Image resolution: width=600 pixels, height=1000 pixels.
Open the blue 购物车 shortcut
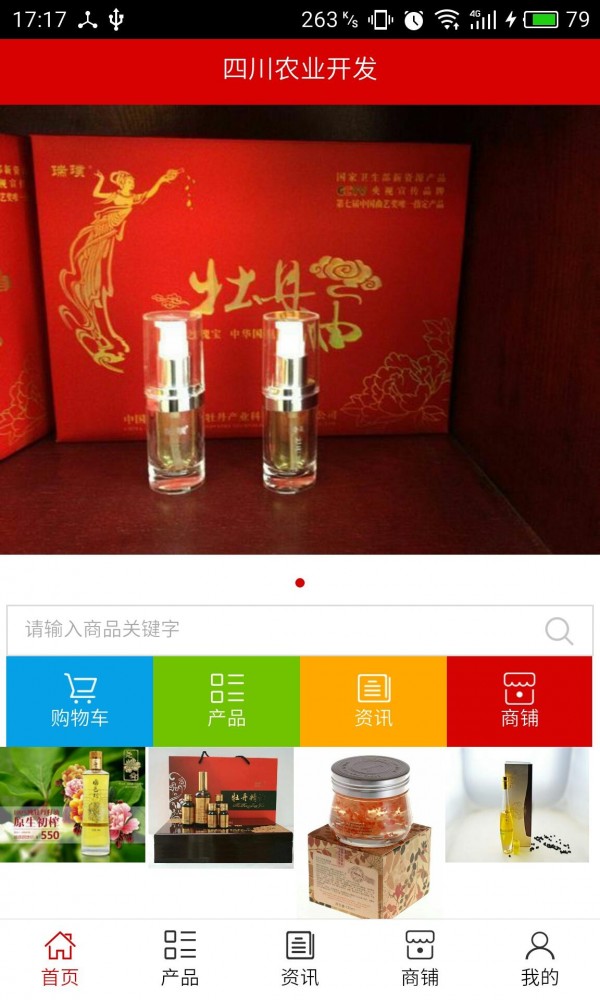click(80, 701)
